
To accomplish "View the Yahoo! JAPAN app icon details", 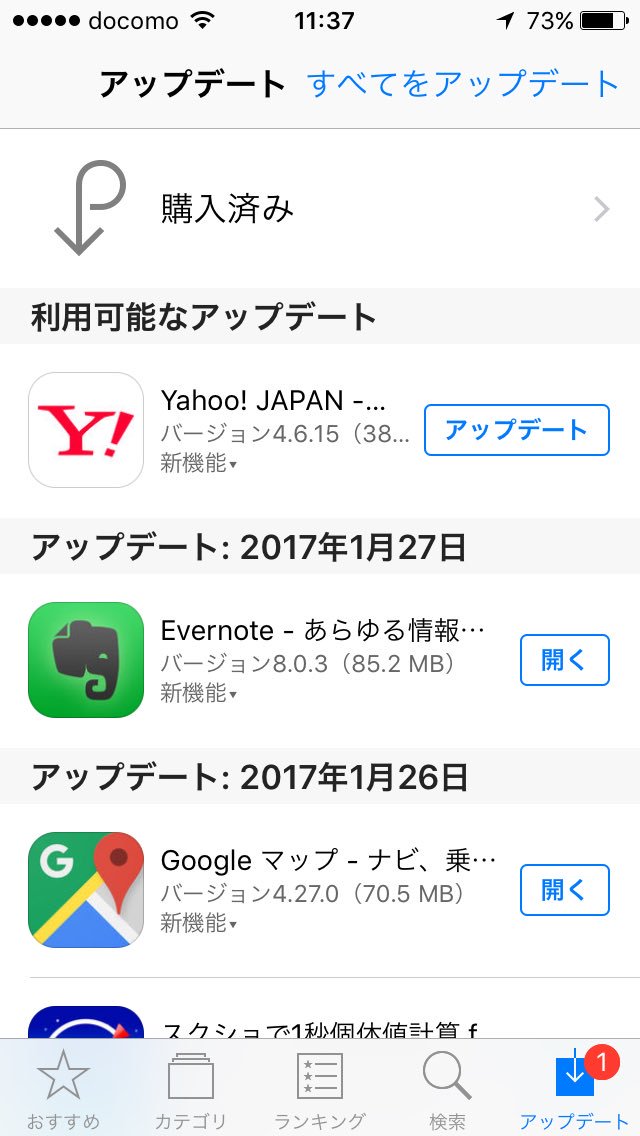I will [86, 430].
